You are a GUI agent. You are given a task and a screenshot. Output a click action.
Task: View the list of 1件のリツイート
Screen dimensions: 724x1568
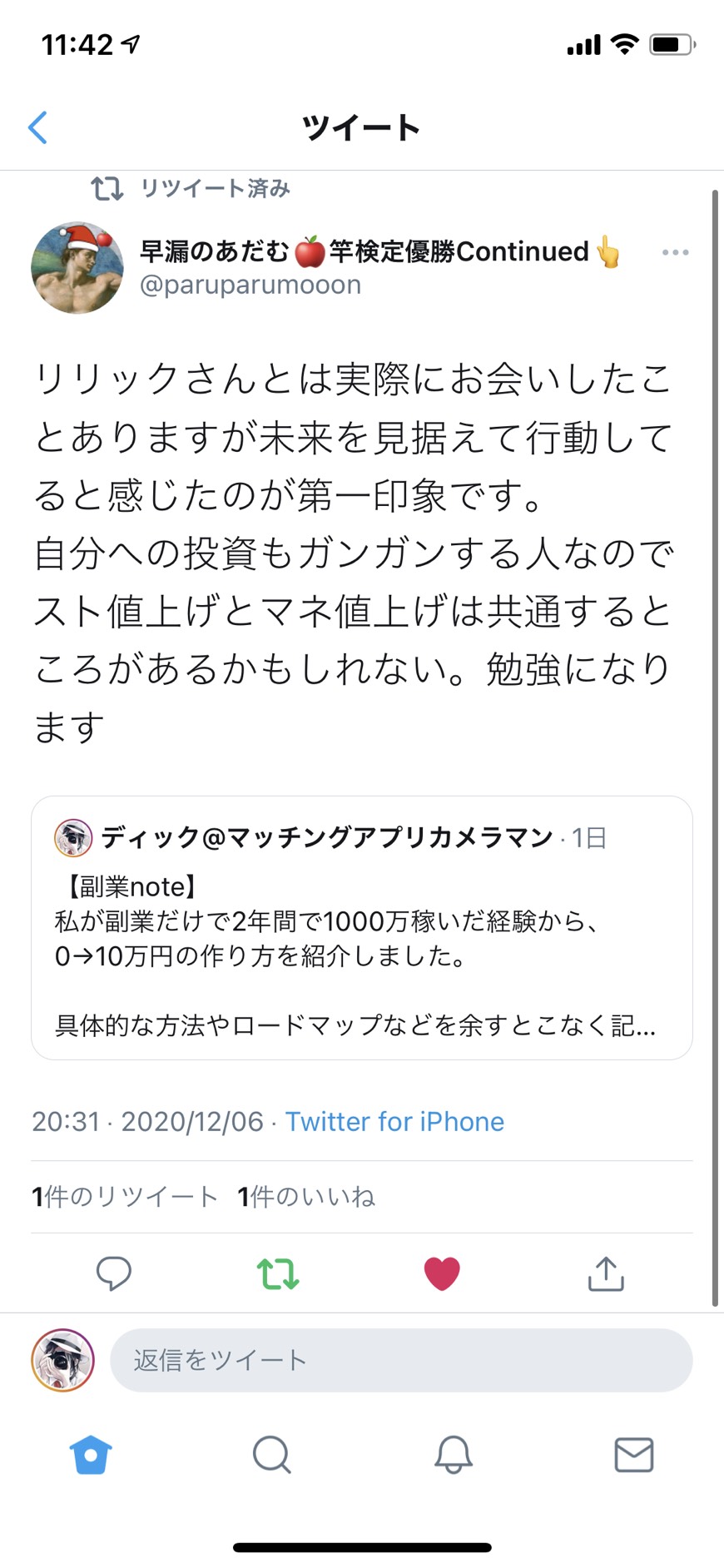[x=125, y=1197]
